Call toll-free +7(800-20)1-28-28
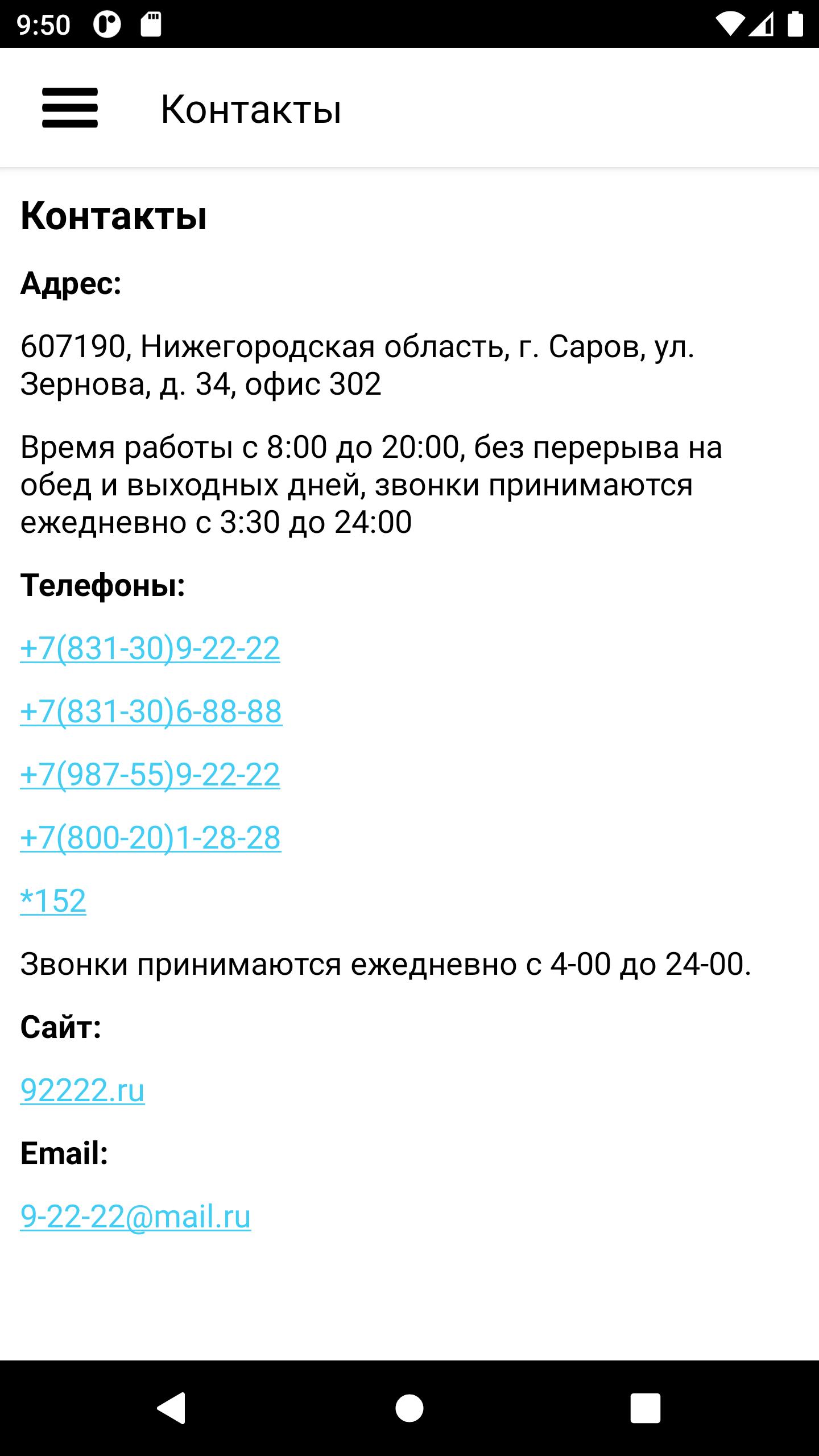 click(151, 838)
